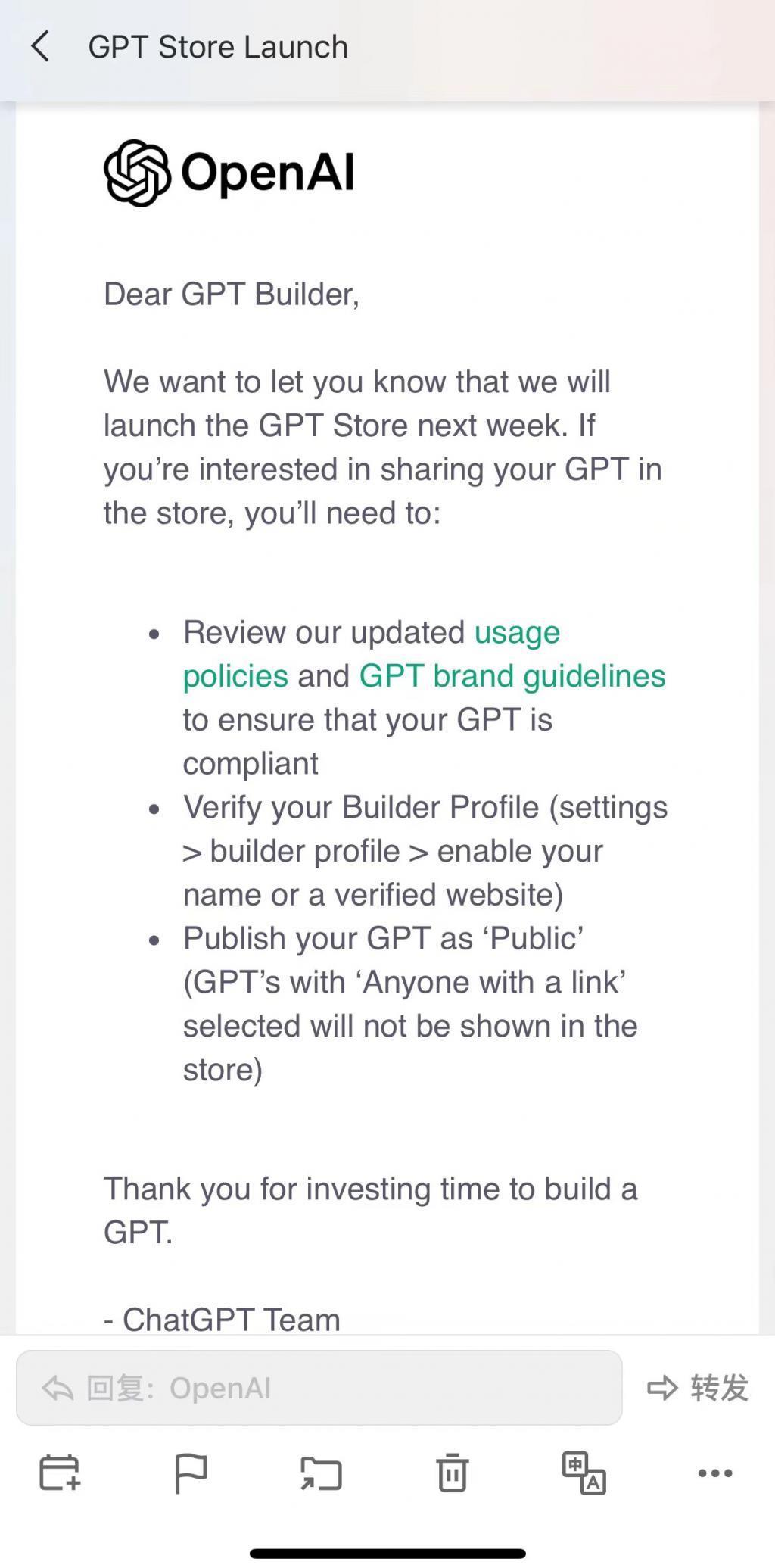Forward this email with 转发

point(698,1388)
